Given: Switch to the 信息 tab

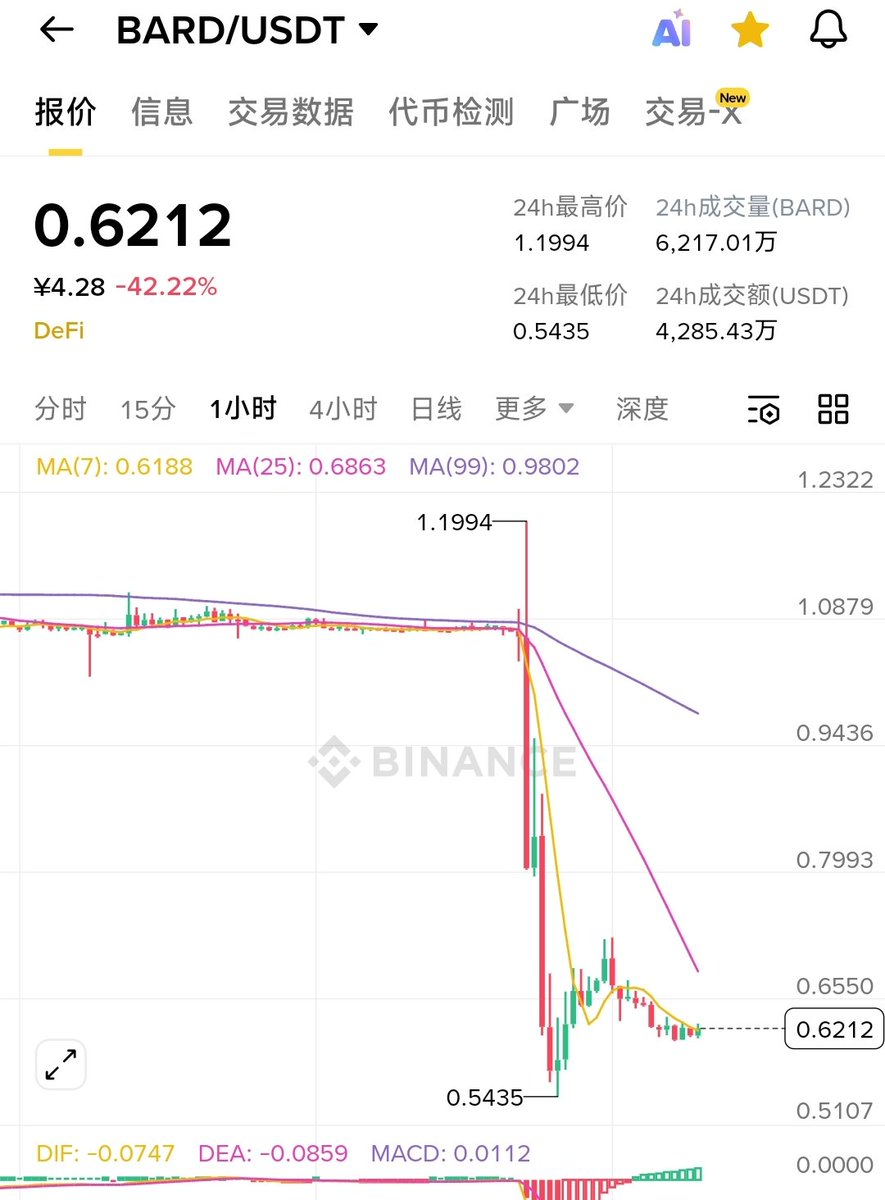Looking at the screenshot, I should pos(162,112).
